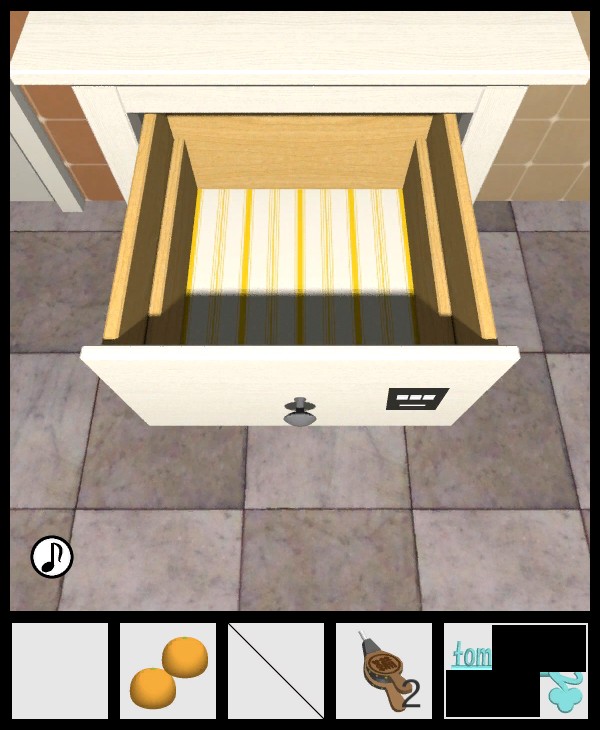Inspect the black label on drawer front
This screenshot has width=600, height=730.
(x=417, y=399)
